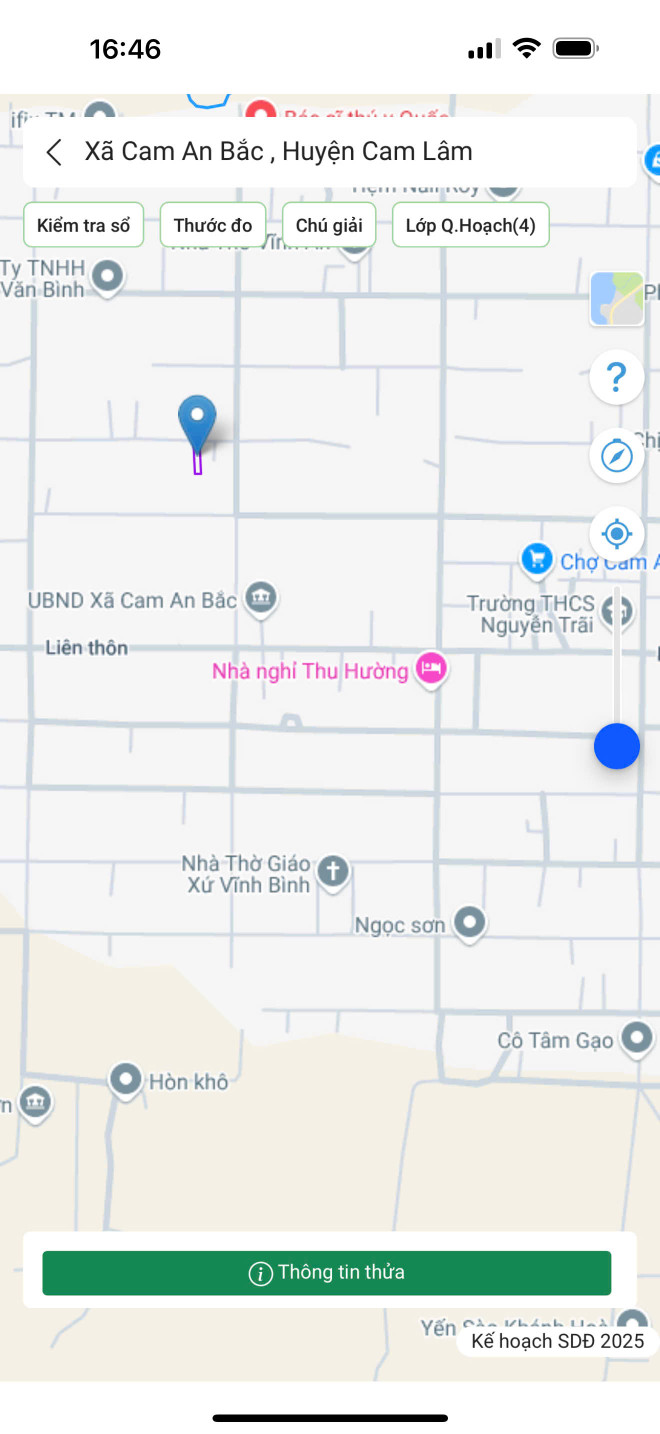View Thông tin thửa parcel details

coord(326,1273)
